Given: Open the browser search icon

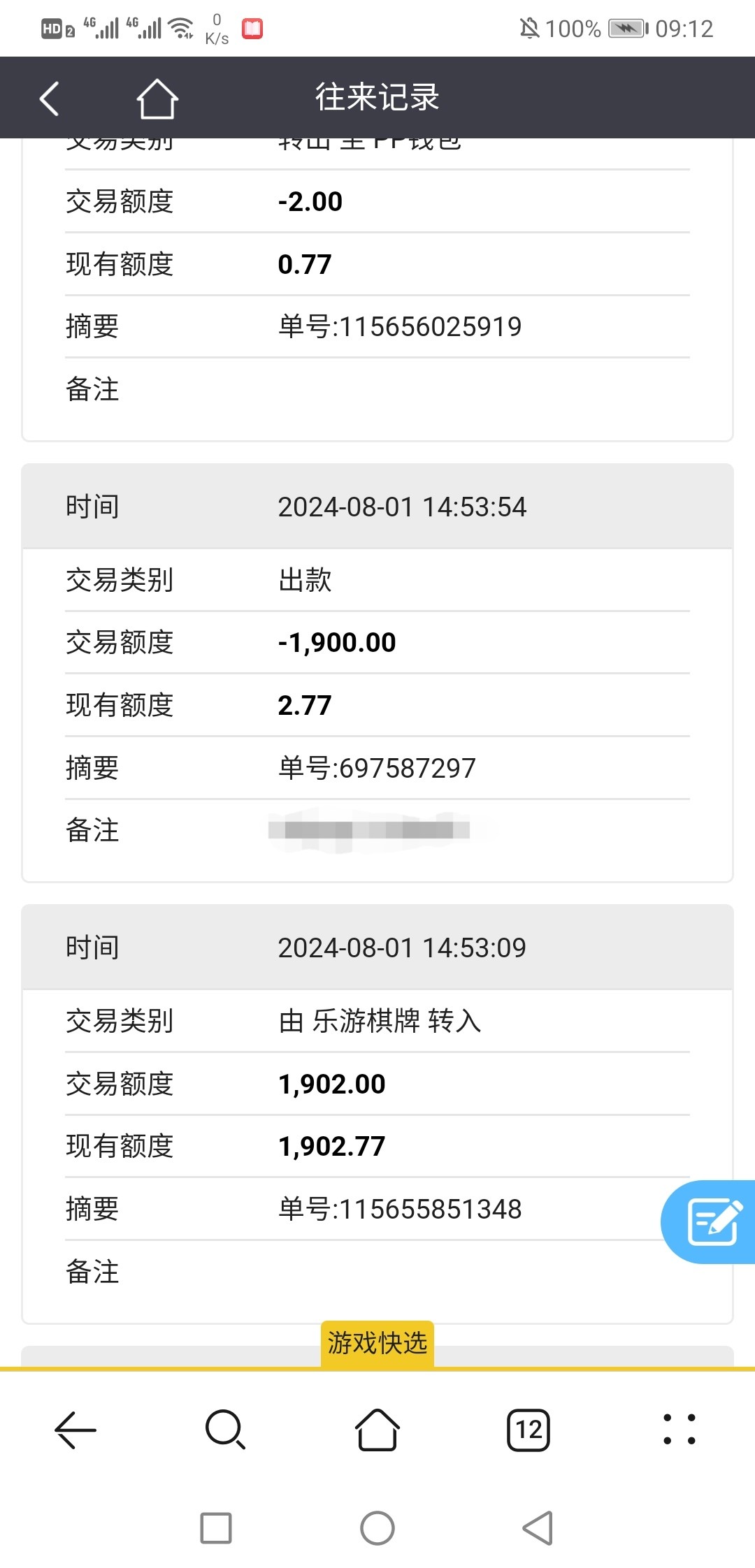Looking at the screenshot, I should click(x=225, y=1430).
